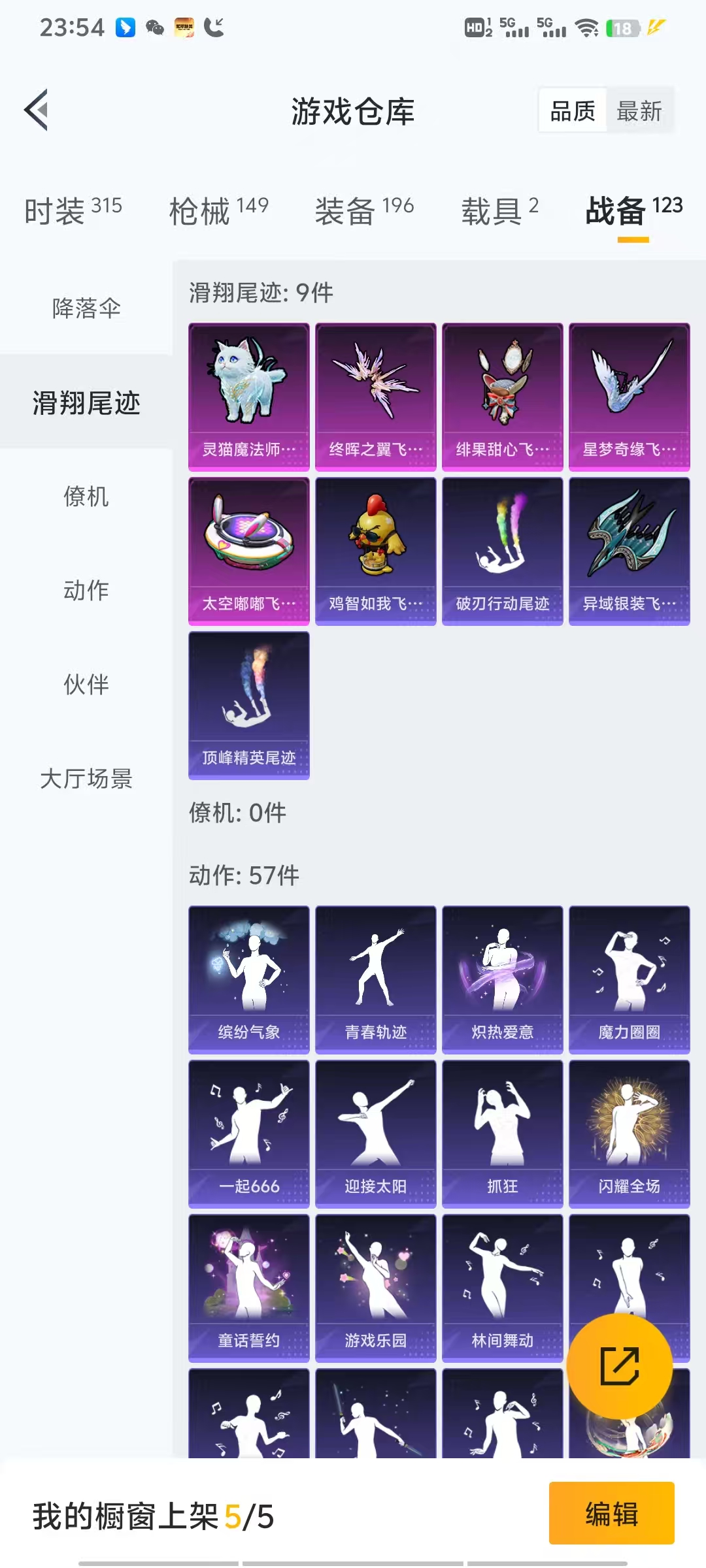706x1568 pixels.
Task: Tap the 编辑 button
Action: coord(612,1513)
